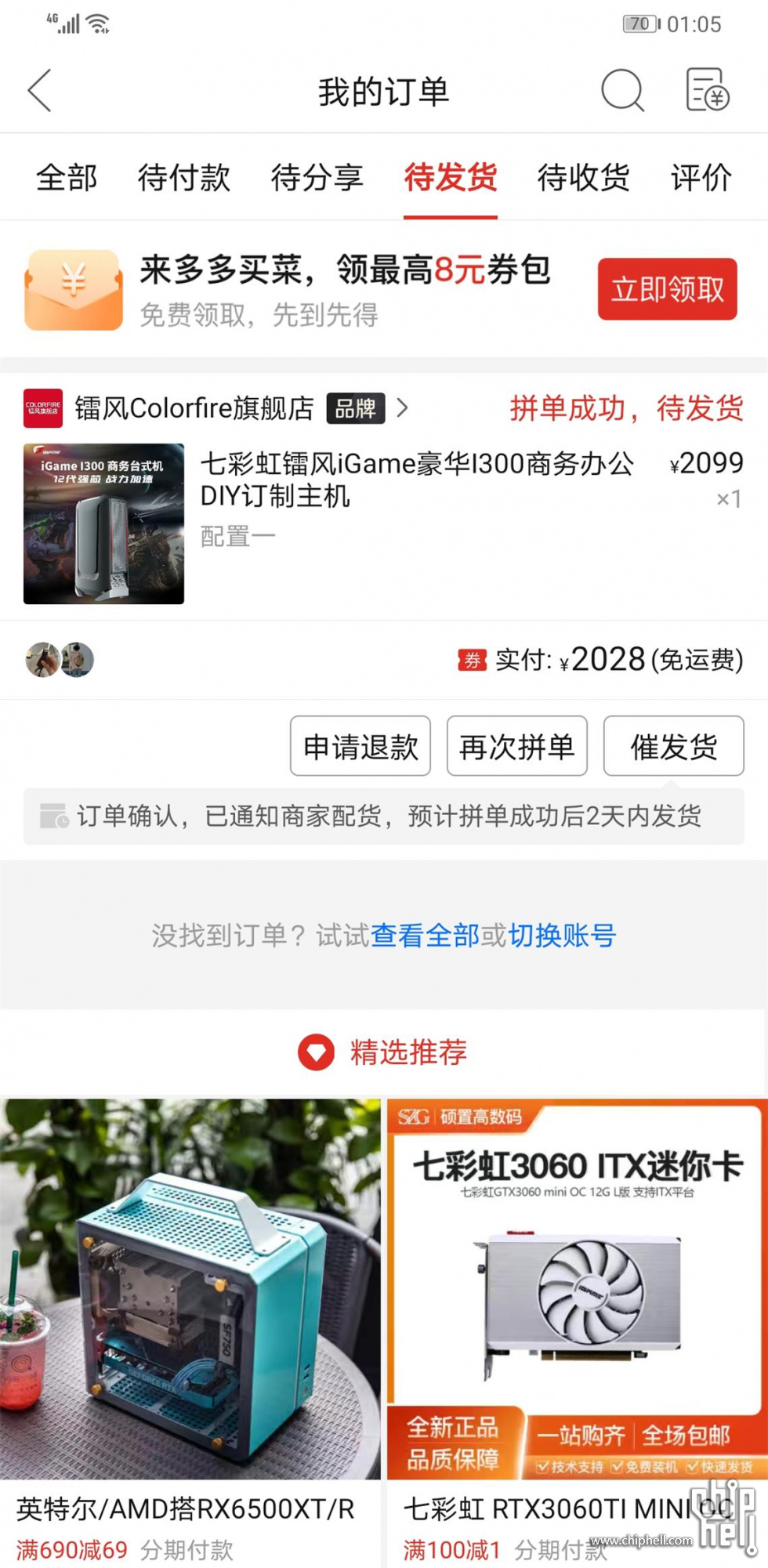
Task: Switch to the 待收货 tab
Action: click(582, 179)
